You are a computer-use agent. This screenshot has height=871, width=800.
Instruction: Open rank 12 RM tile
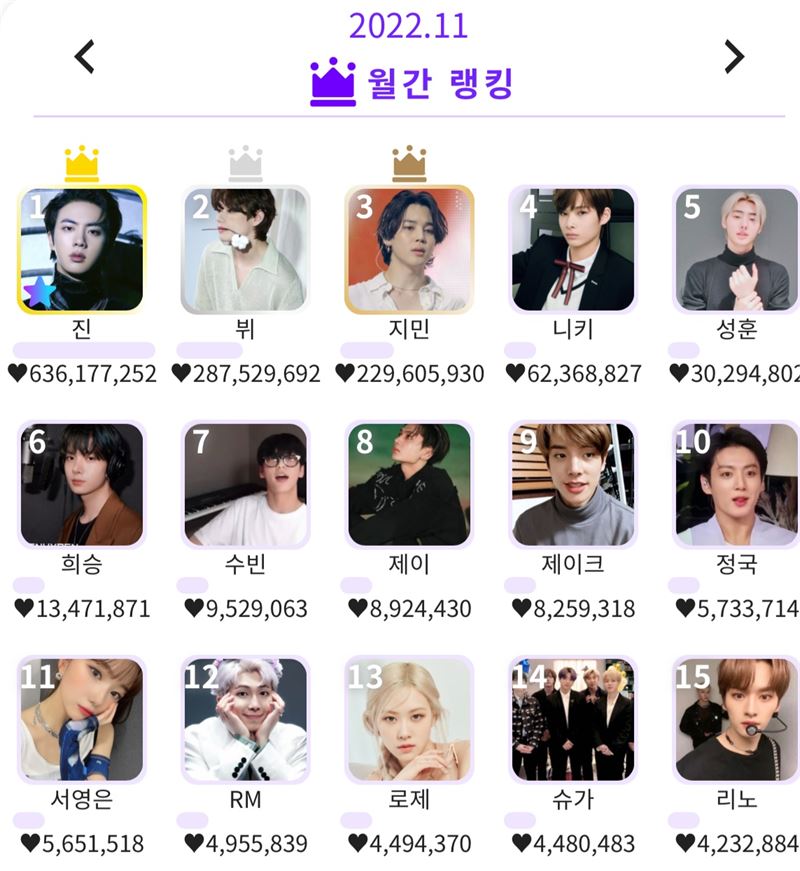point(245,720)
